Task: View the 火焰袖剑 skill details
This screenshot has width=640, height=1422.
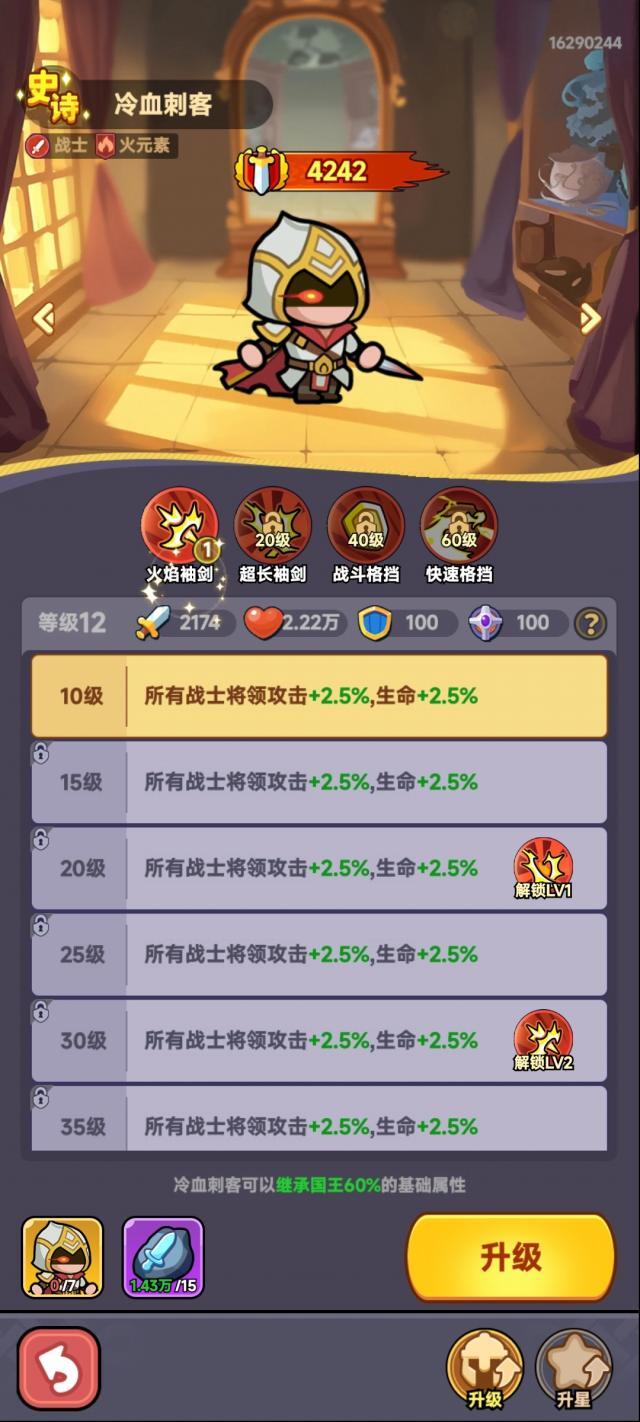Action: [180, 526]
